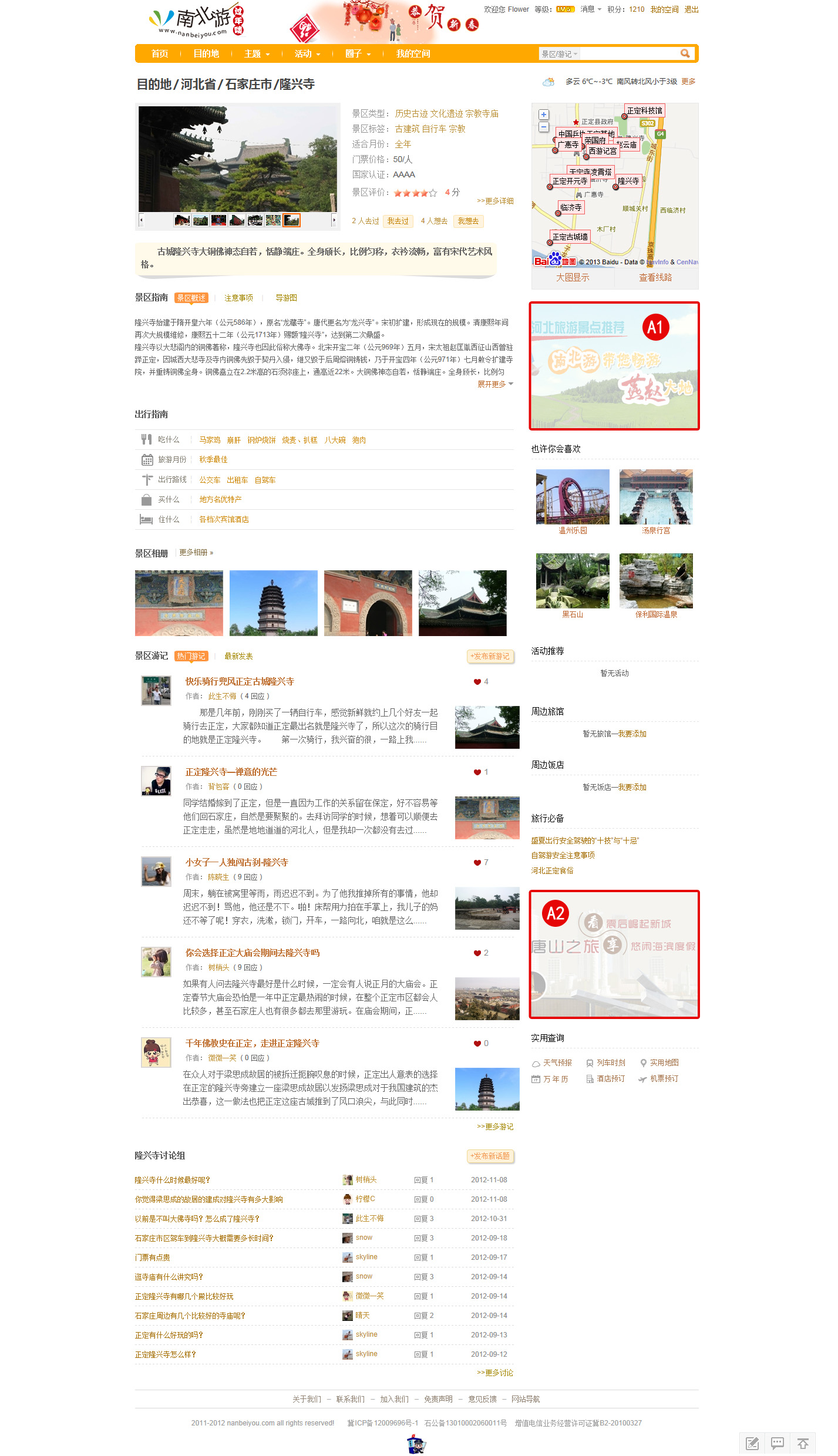838x1456 pixels.
Task: Expand the description with 展开更多
Action: 494,384
